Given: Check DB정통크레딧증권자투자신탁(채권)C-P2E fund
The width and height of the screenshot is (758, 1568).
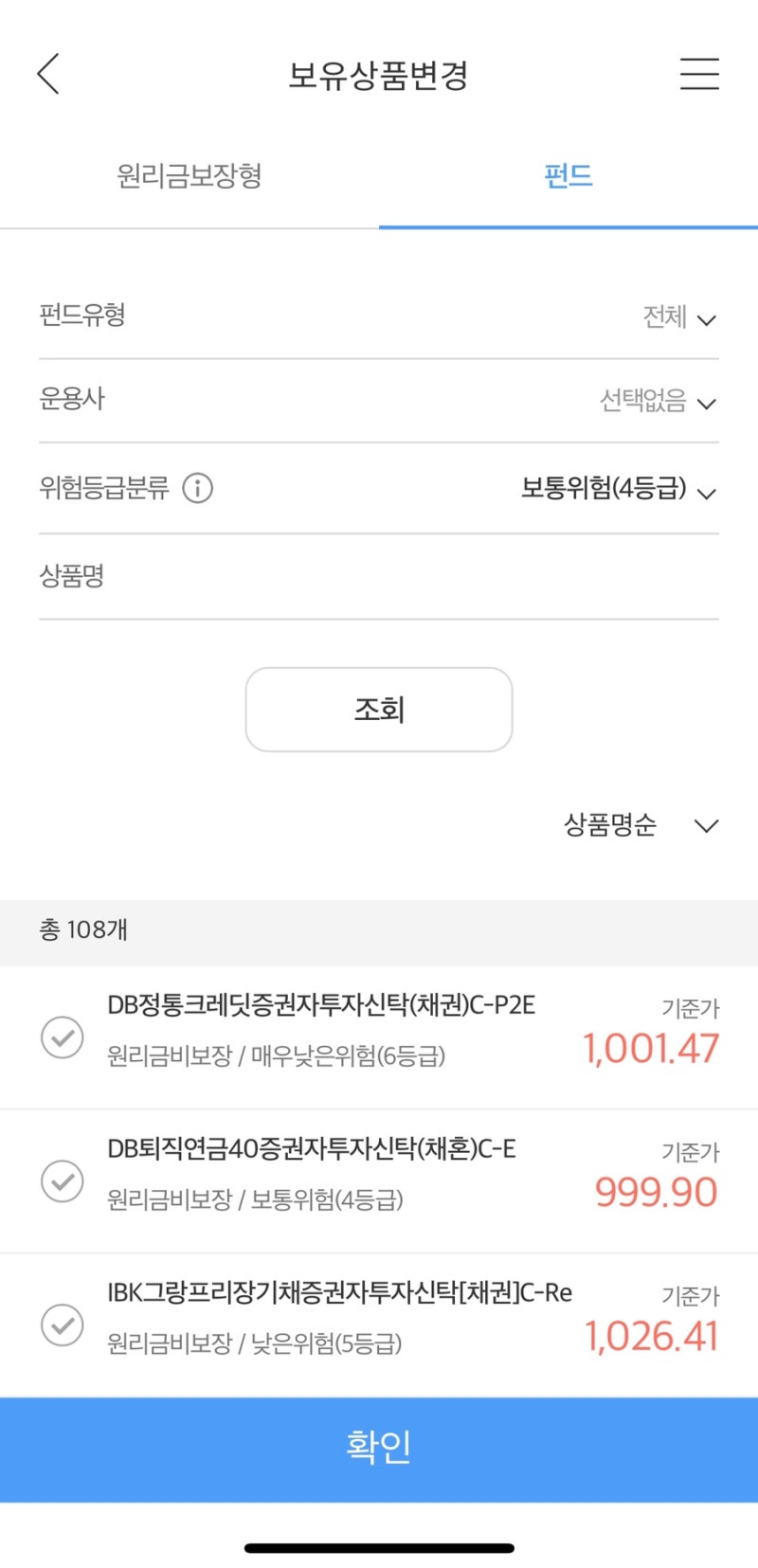Looking at the screenshot, I should 63,1037.
